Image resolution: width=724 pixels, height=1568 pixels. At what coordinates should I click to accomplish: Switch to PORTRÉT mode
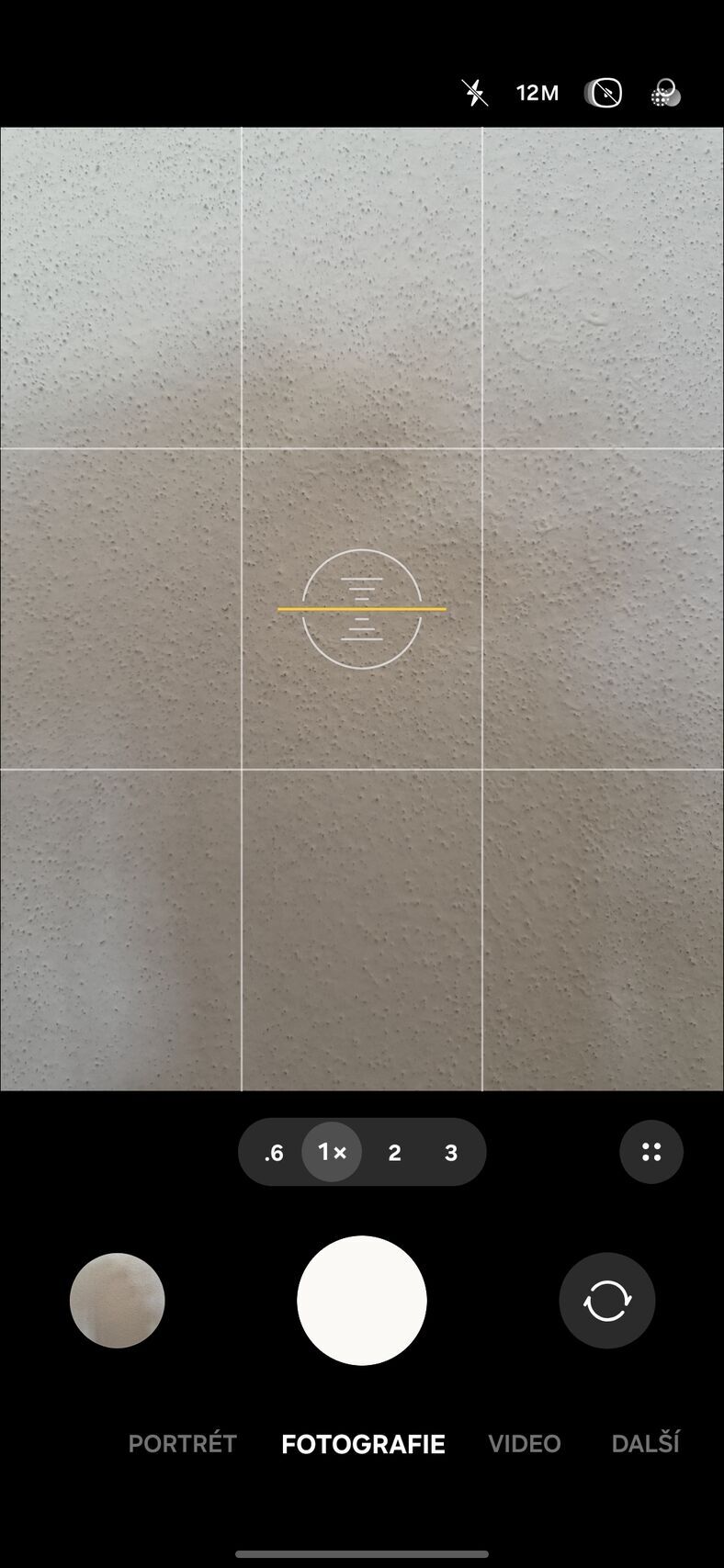tap(182, 1444)
